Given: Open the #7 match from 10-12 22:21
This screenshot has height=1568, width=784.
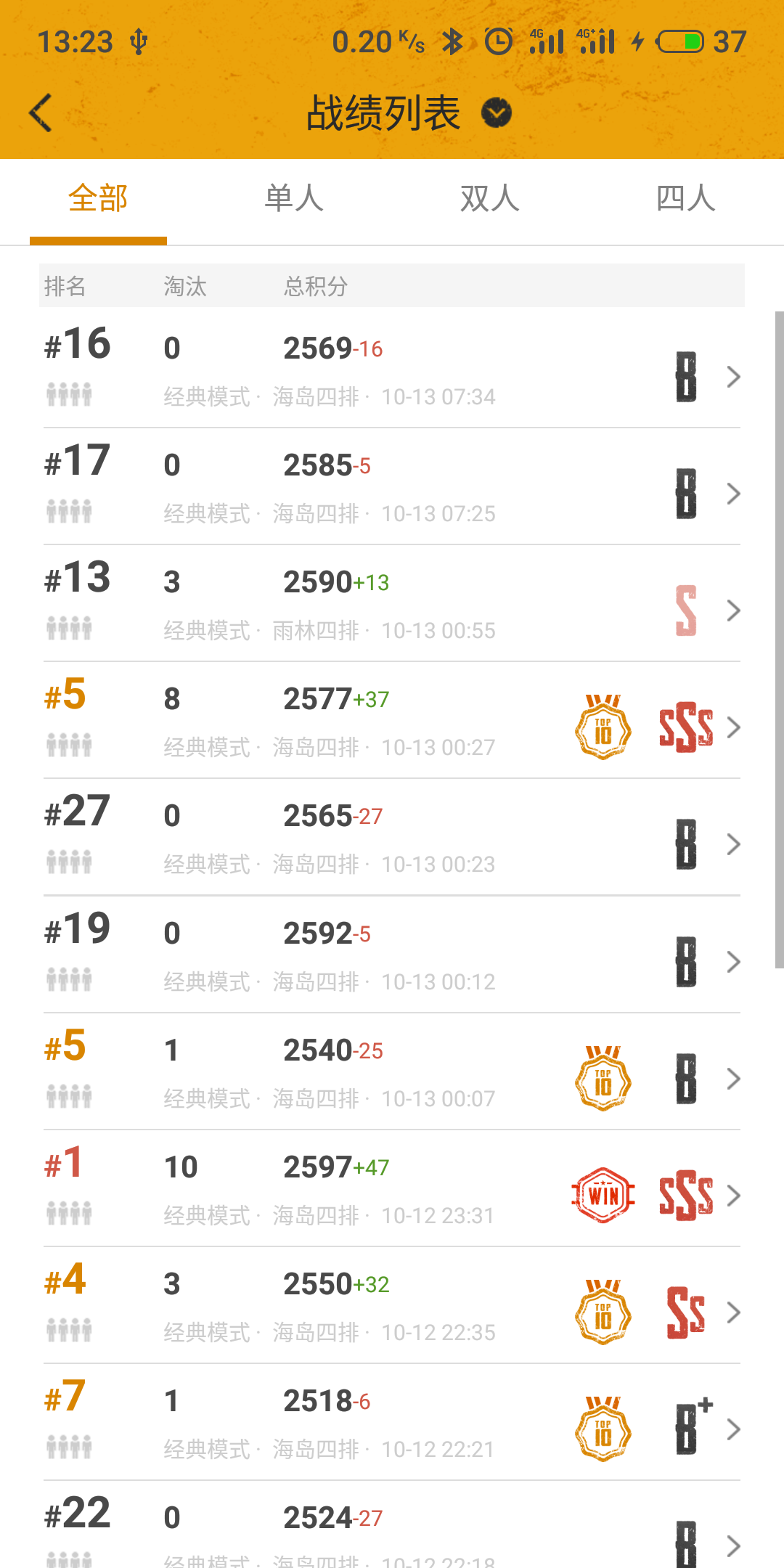Looking at the screenshot, I should [x=392, y=1422].
